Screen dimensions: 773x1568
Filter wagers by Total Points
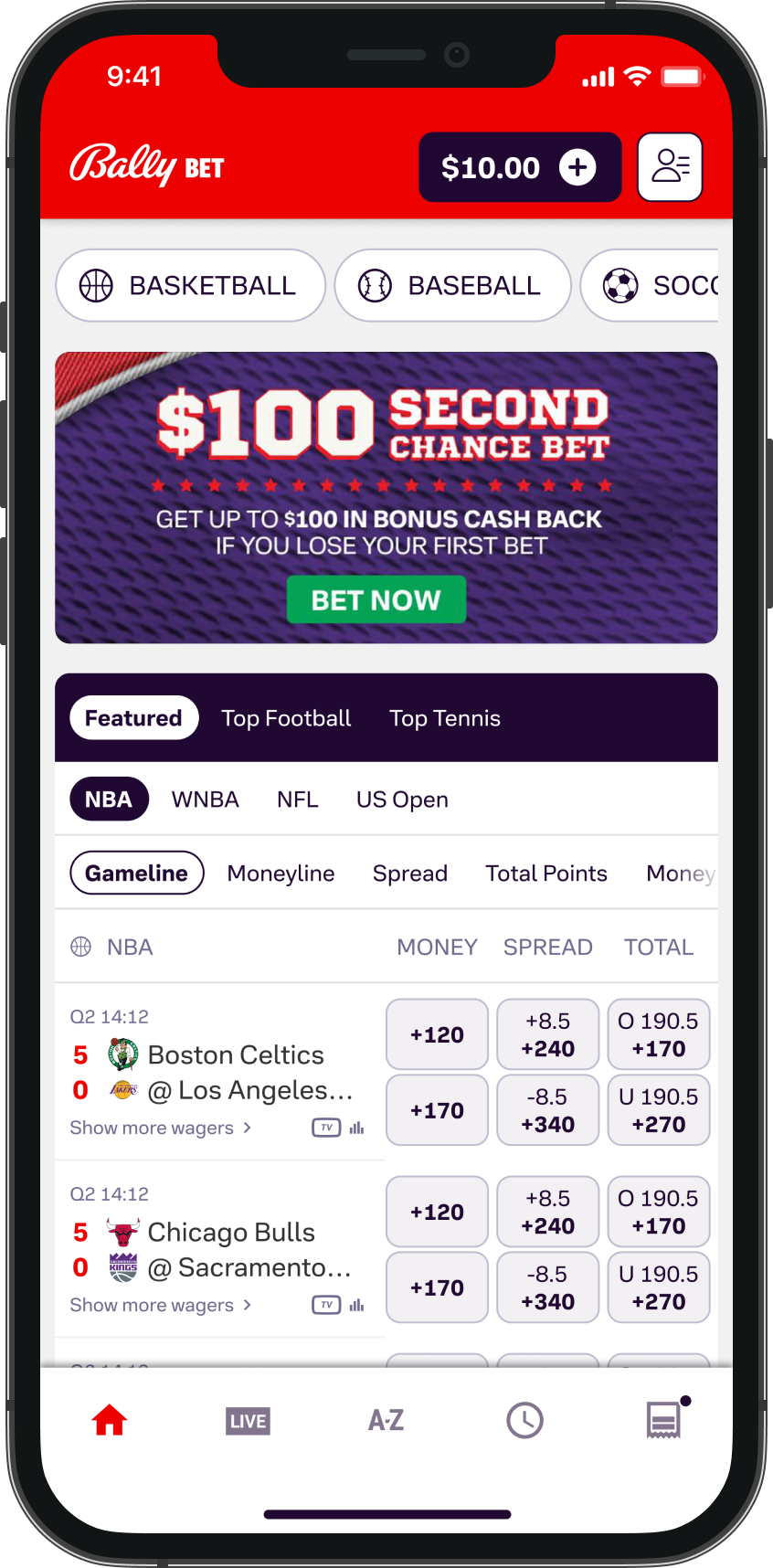[546, 874]
